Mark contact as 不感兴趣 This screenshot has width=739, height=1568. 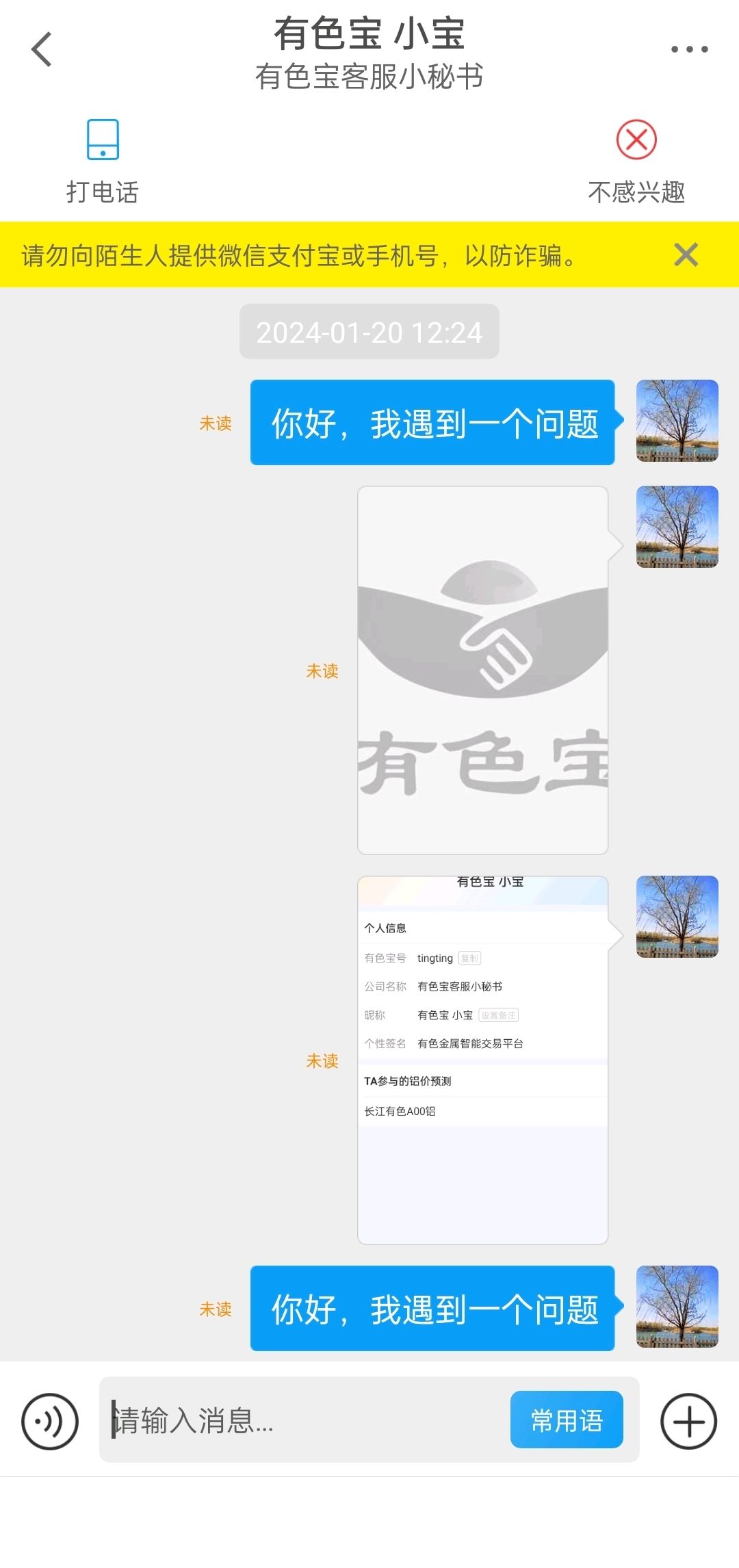[636, 162]
